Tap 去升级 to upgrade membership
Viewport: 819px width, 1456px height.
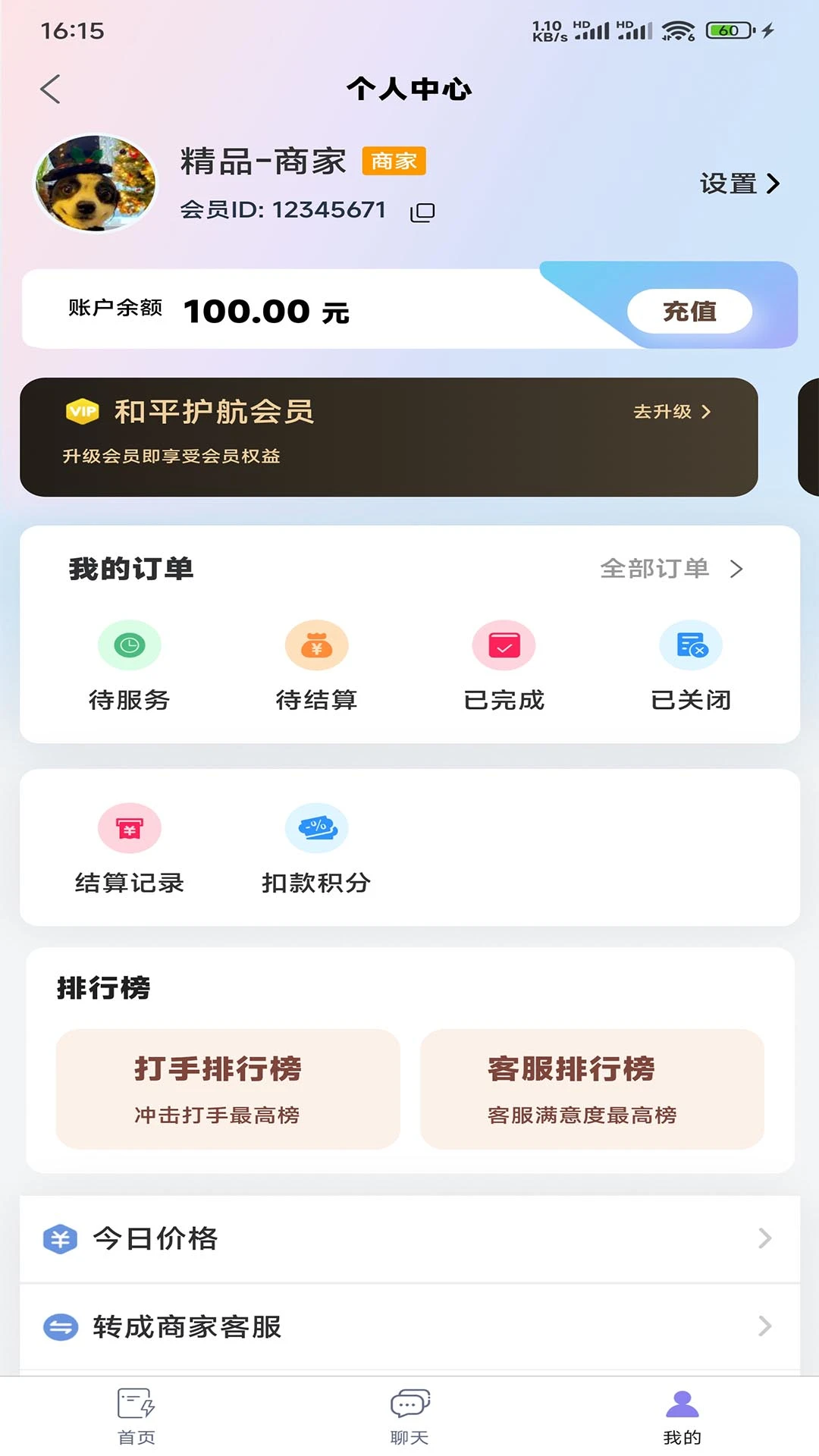[670, 412]
